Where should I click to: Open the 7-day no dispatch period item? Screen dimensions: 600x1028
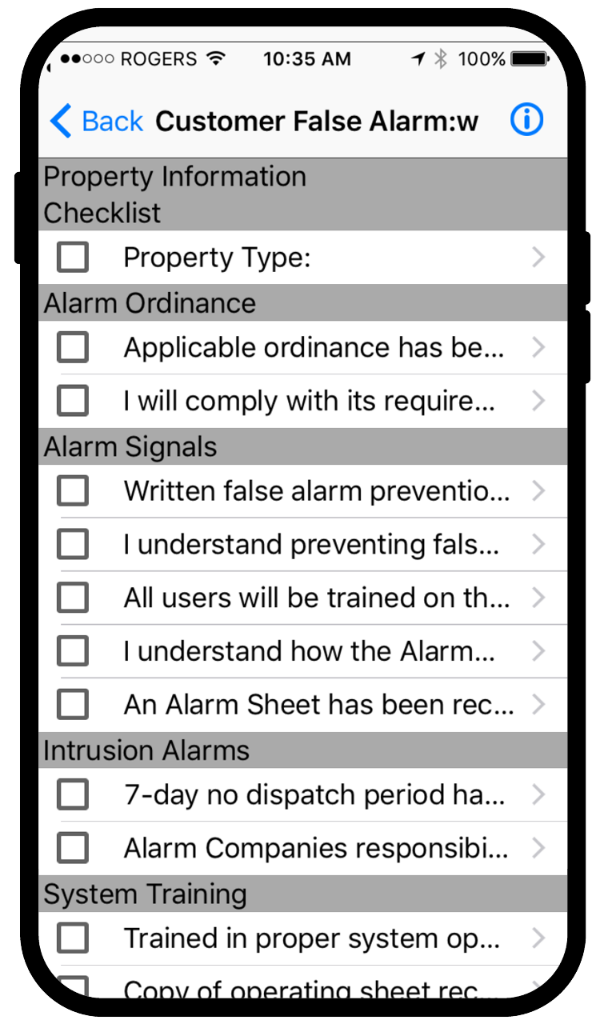click(303, 795)
